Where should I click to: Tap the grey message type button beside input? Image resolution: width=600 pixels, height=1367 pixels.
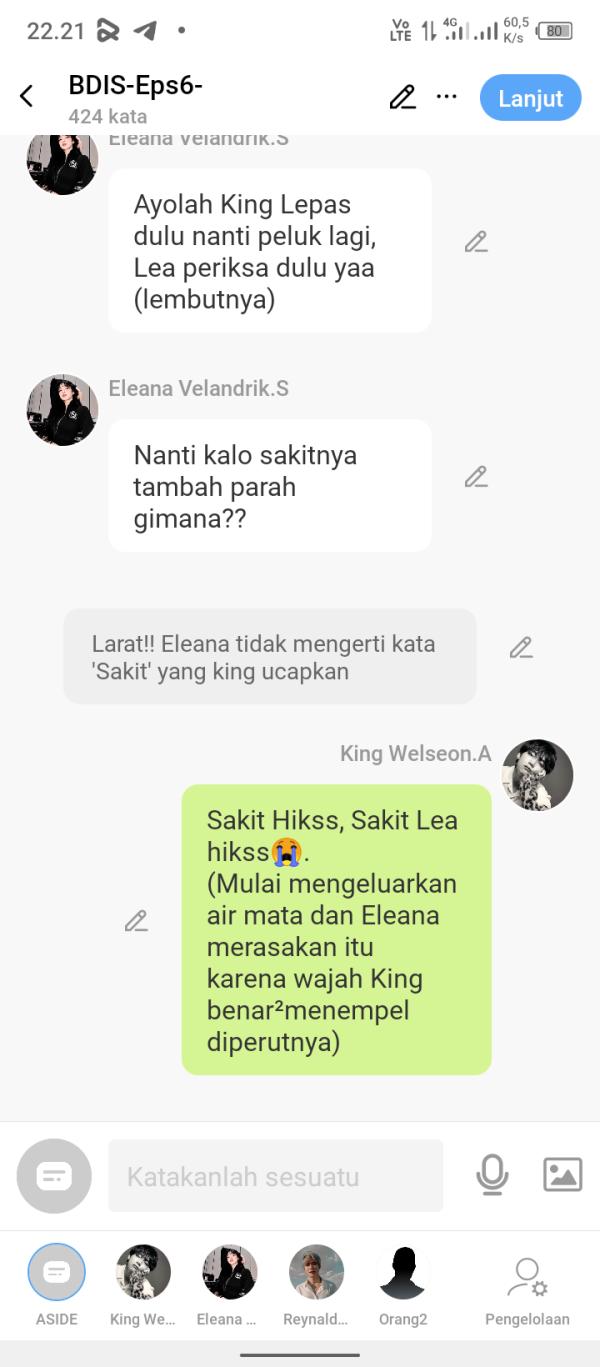(x=54, y=1176)
